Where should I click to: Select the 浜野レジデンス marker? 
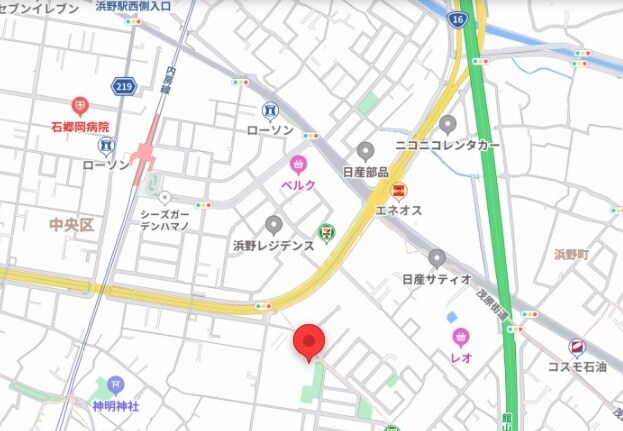pyautogui.click(x=273, y=223)
